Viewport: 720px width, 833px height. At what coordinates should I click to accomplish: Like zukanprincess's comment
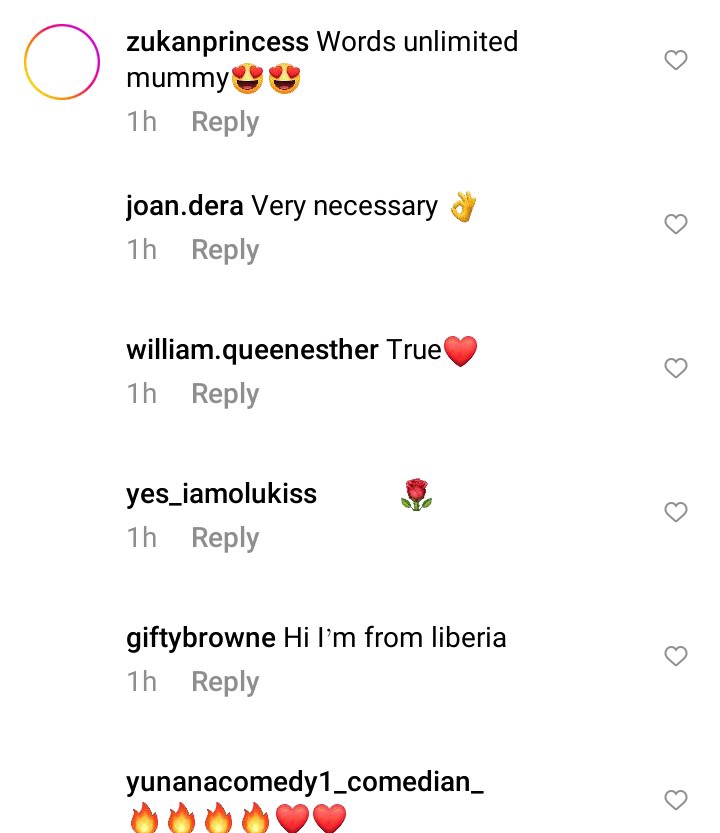(676, 61)
